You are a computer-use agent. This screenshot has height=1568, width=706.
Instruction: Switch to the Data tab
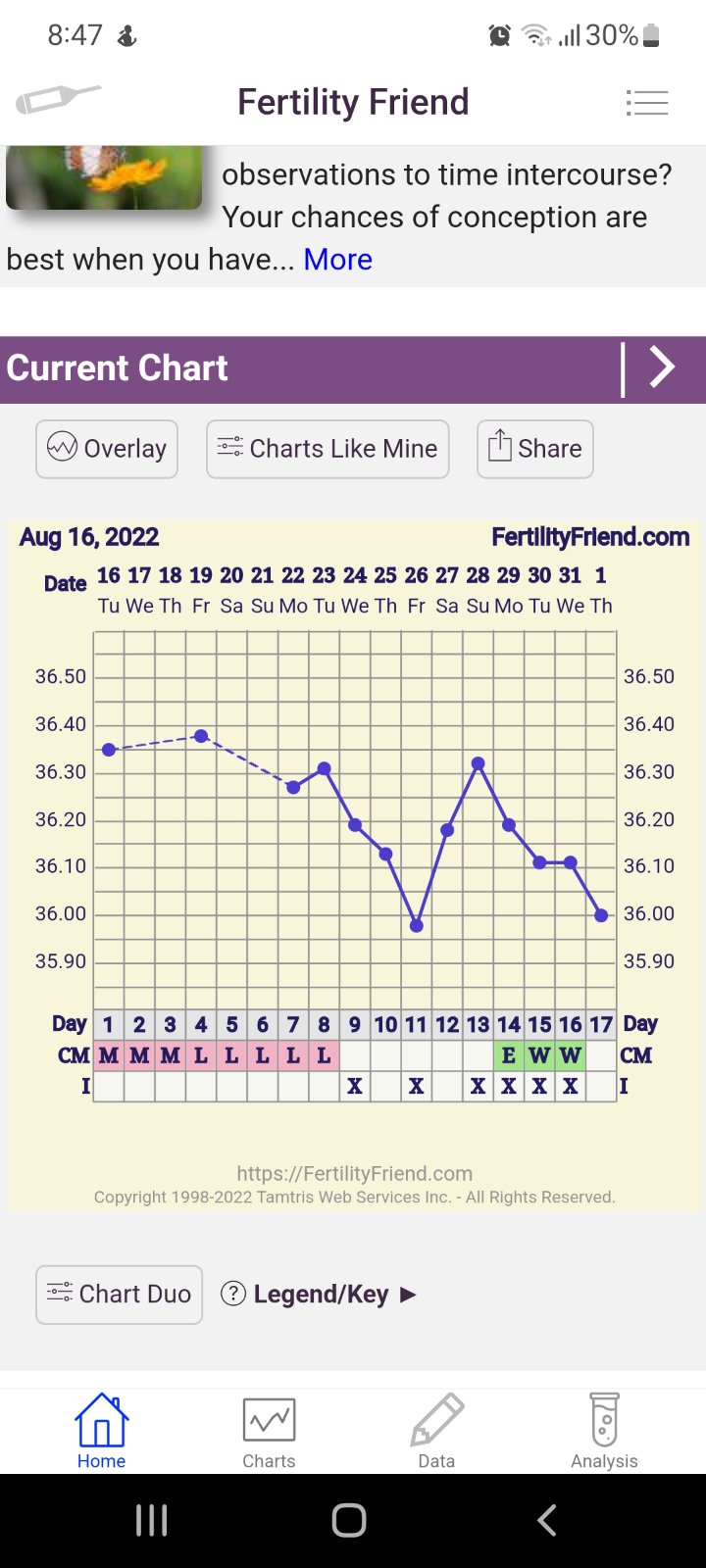[x=436, y=1431]
